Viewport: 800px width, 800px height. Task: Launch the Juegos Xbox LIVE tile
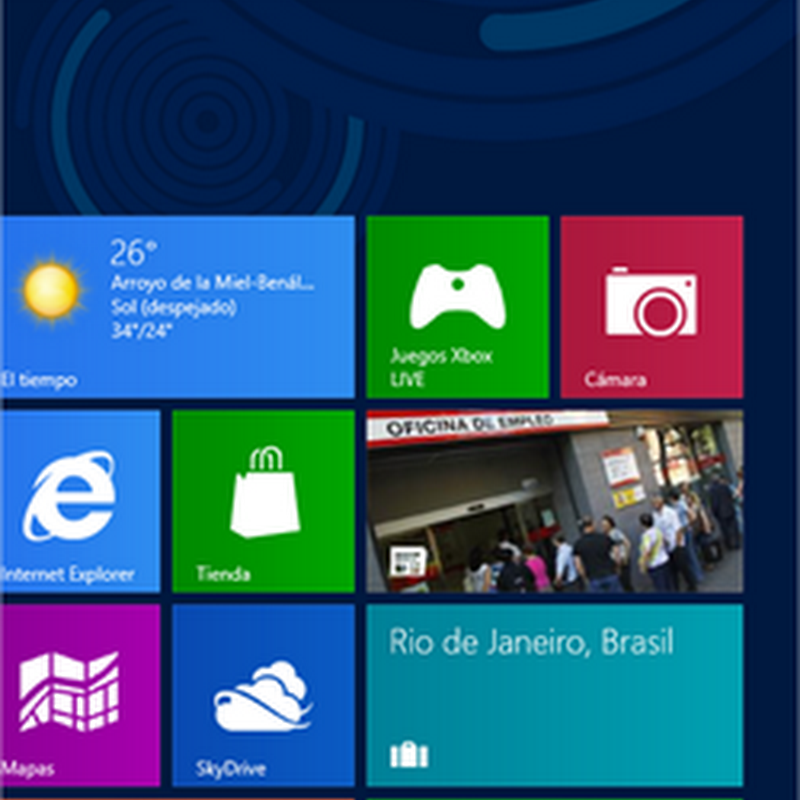tap(457, 307)
